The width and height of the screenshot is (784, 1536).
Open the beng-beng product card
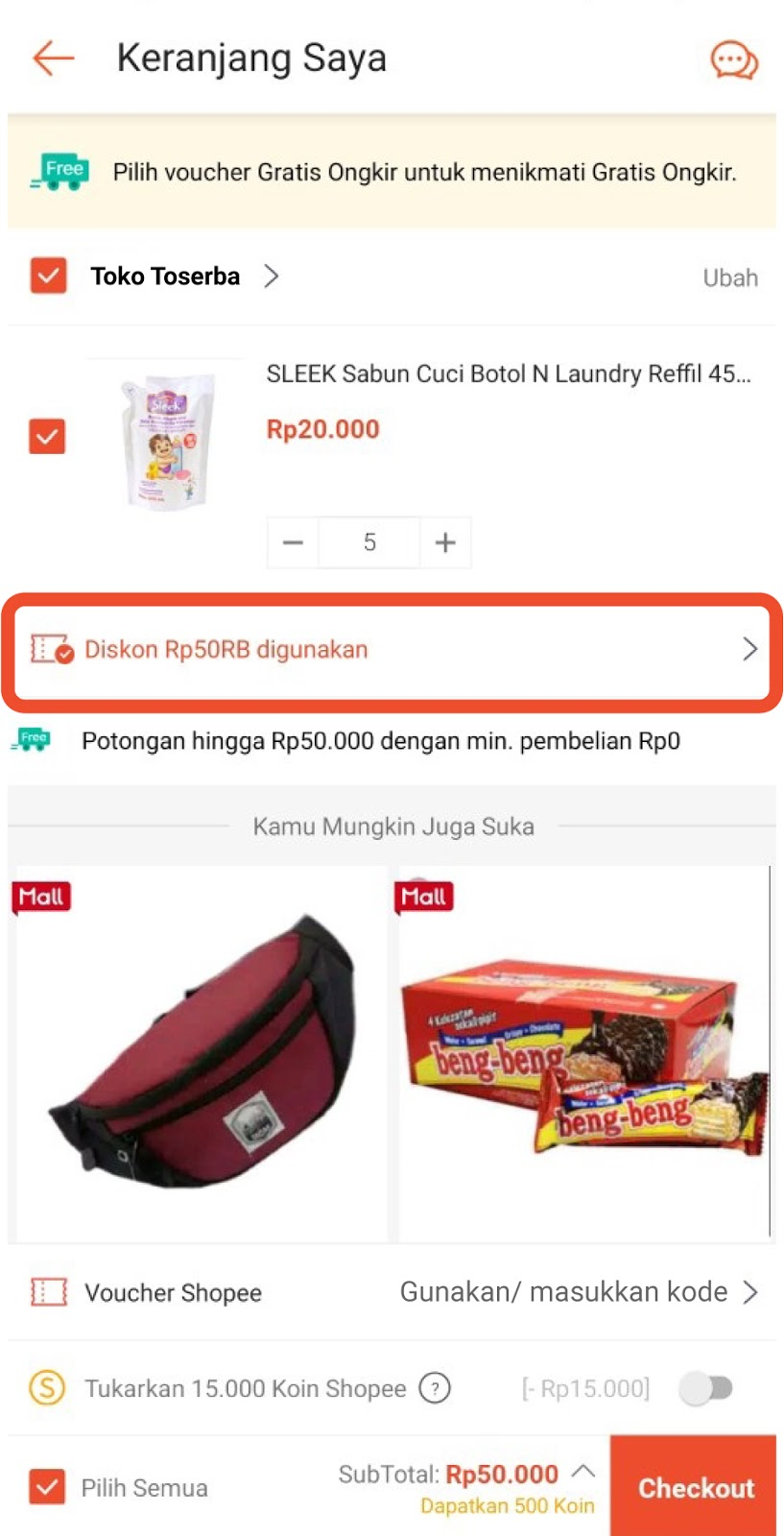point(583,1053)
